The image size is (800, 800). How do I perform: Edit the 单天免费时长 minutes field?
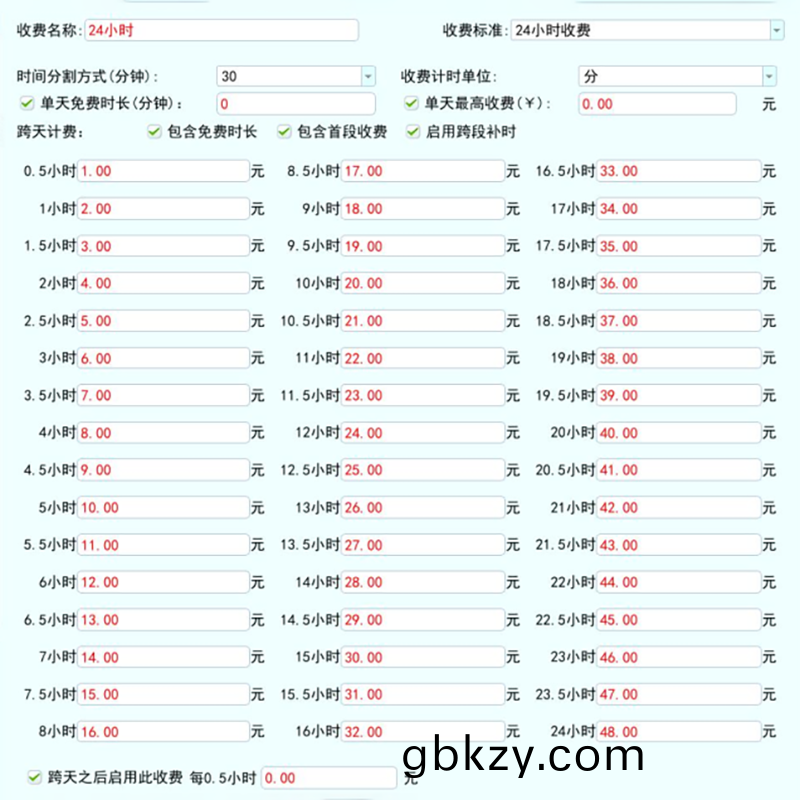coord(295,104)
